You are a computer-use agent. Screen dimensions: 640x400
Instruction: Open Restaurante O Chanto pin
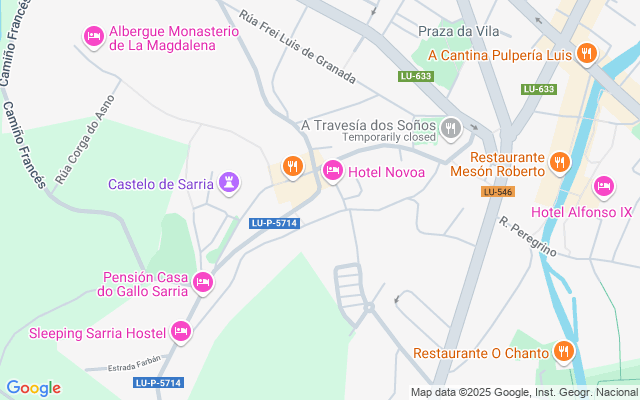pyautogui.click(x=563, y=352)
